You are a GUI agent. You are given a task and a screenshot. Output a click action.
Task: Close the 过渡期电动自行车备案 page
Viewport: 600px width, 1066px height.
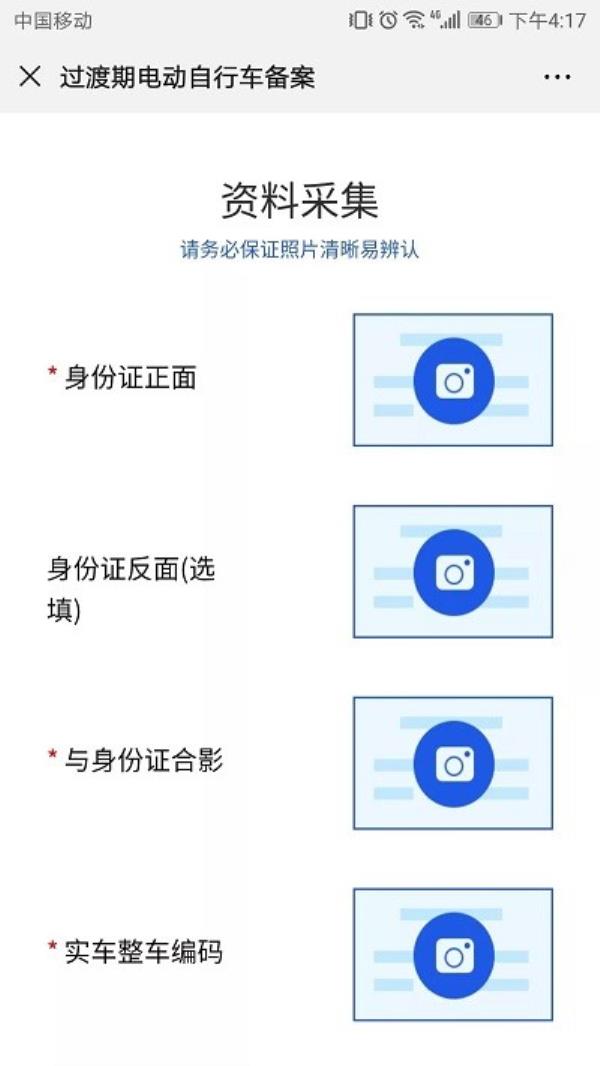(x=30, y=77)
